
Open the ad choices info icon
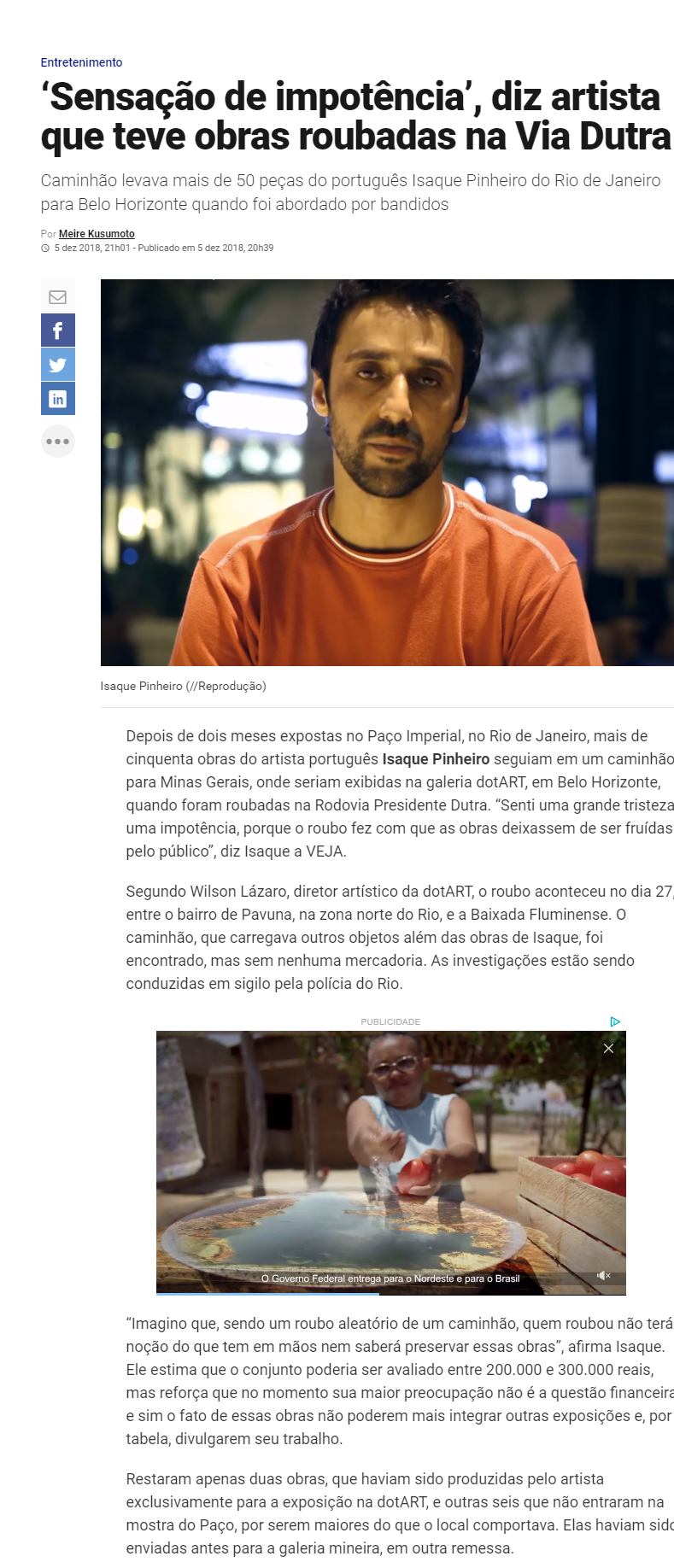(x=615, y=1021)
